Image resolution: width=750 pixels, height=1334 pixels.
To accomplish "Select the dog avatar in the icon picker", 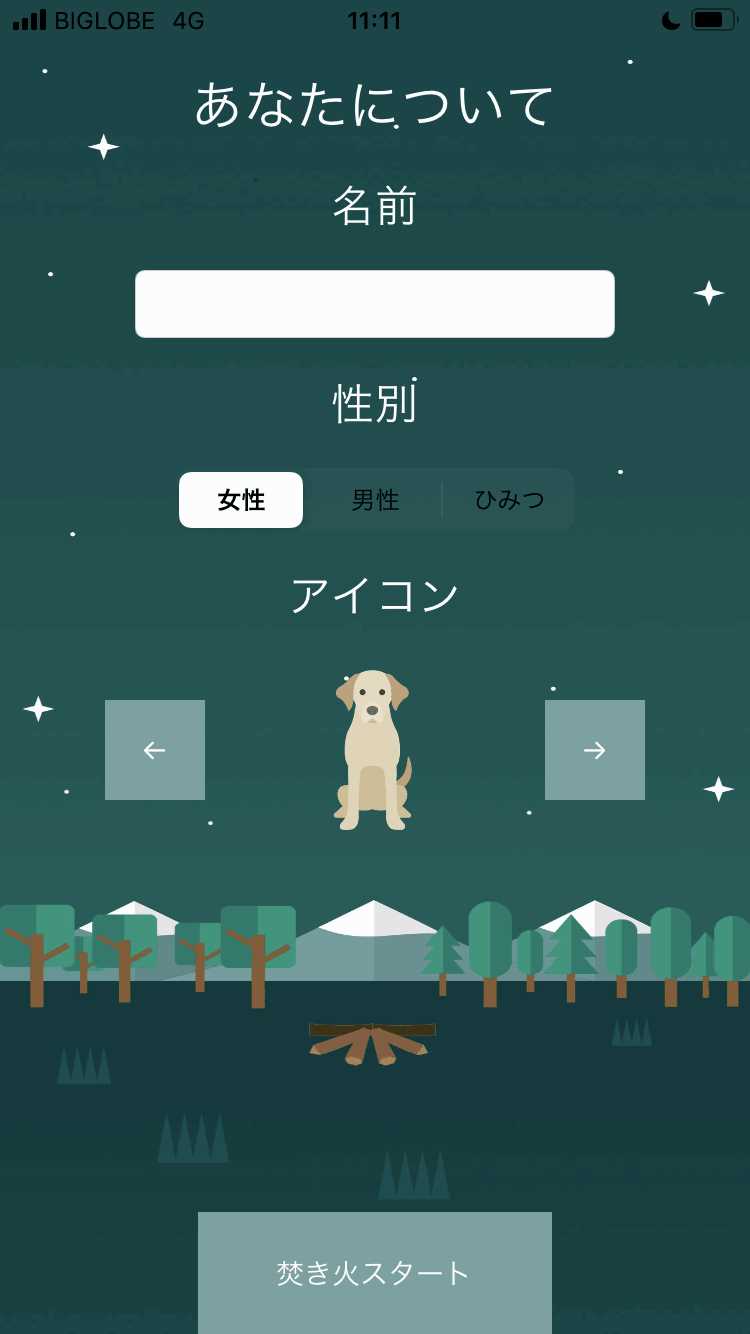I will tap(374, 750).
